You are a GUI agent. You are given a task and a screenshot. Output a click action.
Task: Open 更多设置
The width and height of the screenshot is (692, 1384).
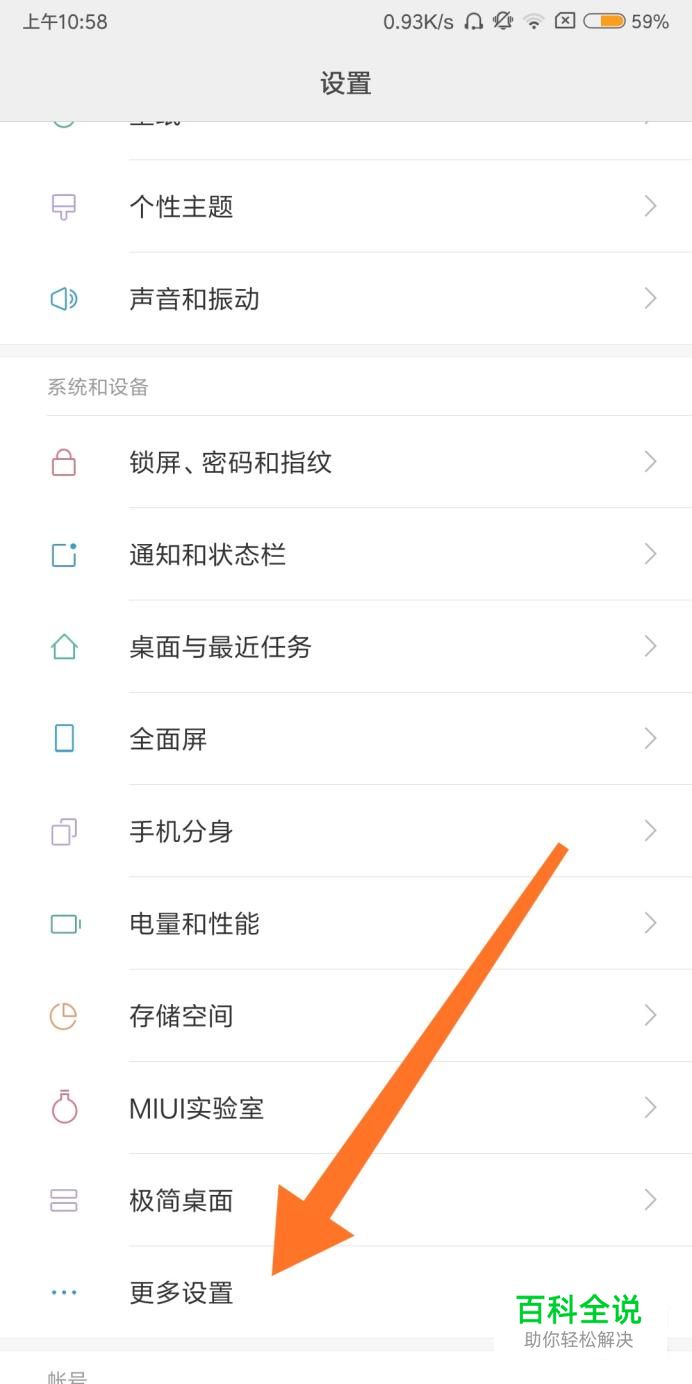point(182,1293)
